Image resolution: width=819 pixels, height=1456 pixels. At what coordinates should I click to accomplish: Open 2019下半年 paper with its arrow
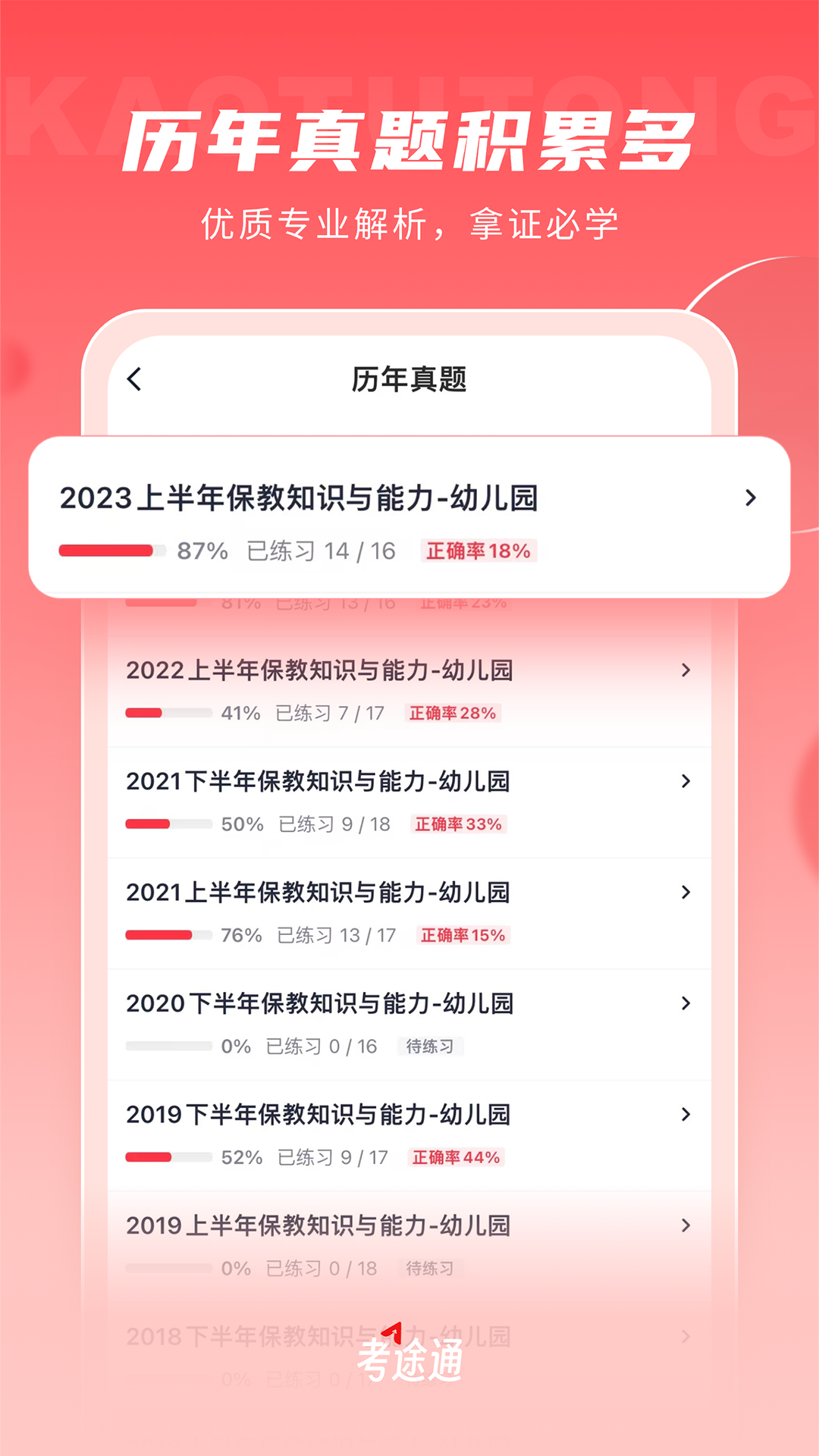point(687,1113)
